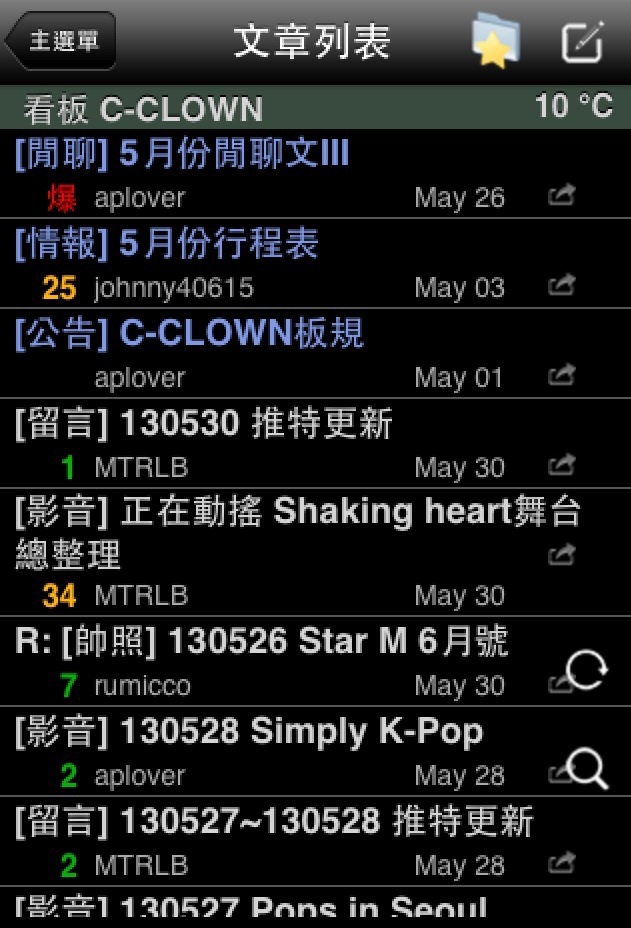This screenshot has width=631, height=928.
Task: Open the favorites folder icon
Action: pos(497,41)
